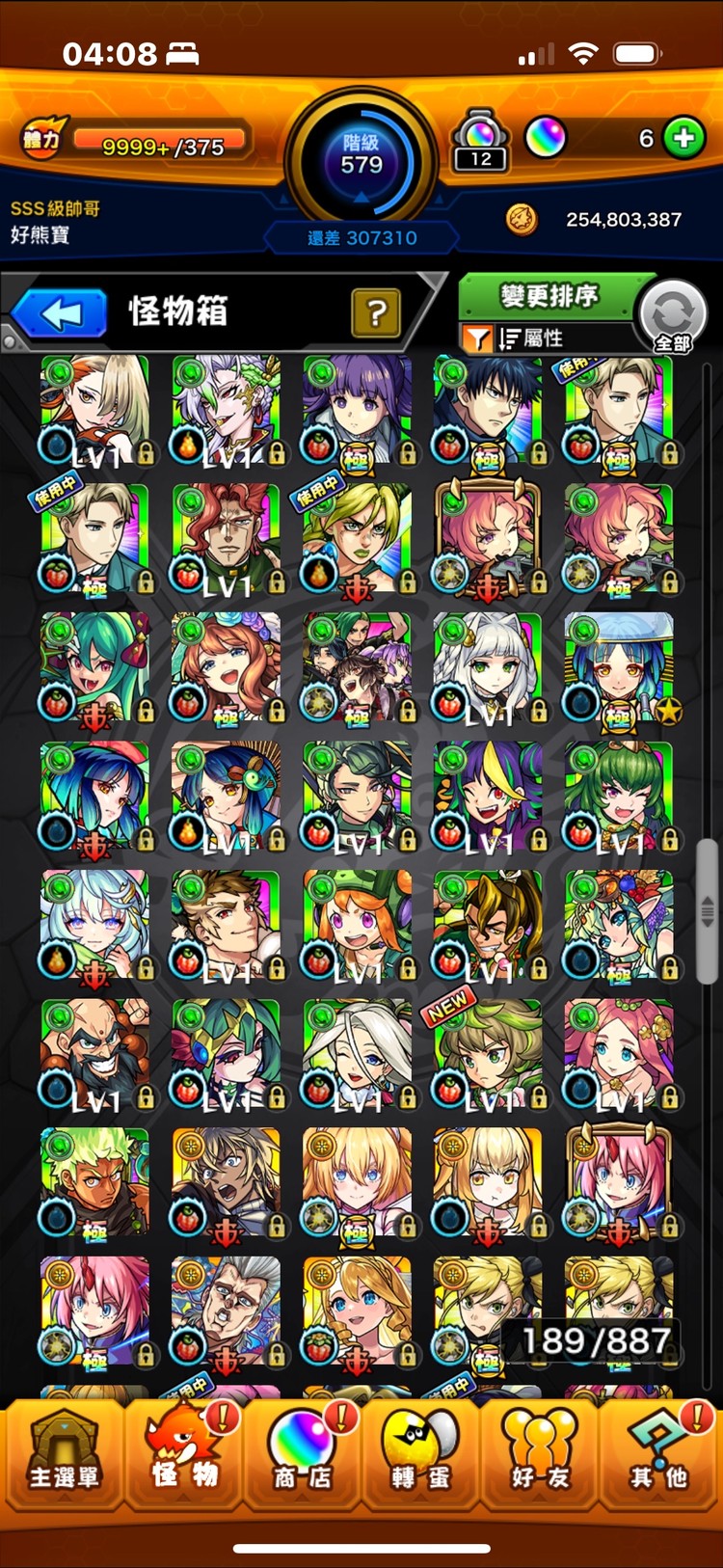Select the monster marked NEW
The width and height of the screenshot is (723, 1568).
pos(487,1053)
